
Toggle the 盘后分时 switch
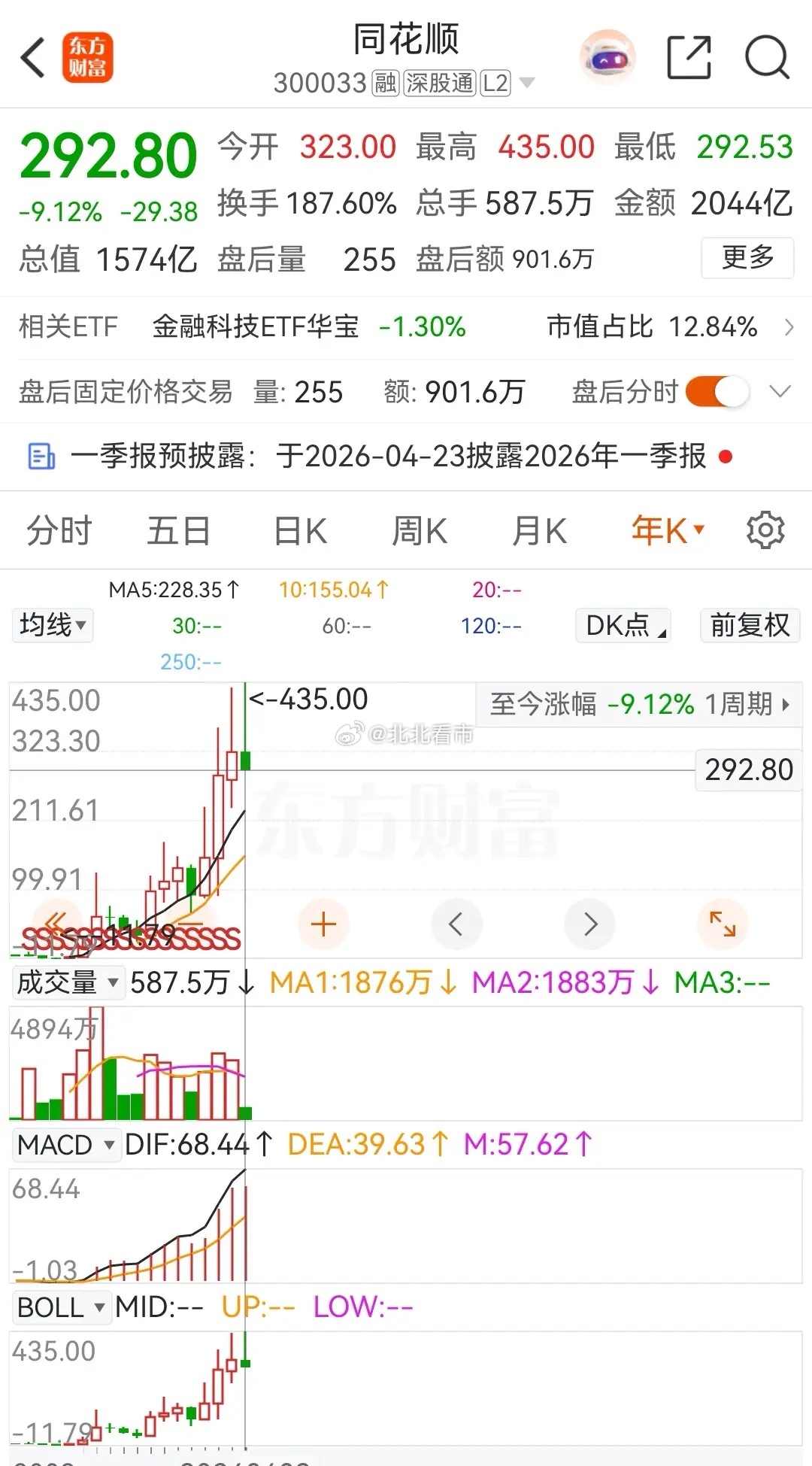click(718, 392)
